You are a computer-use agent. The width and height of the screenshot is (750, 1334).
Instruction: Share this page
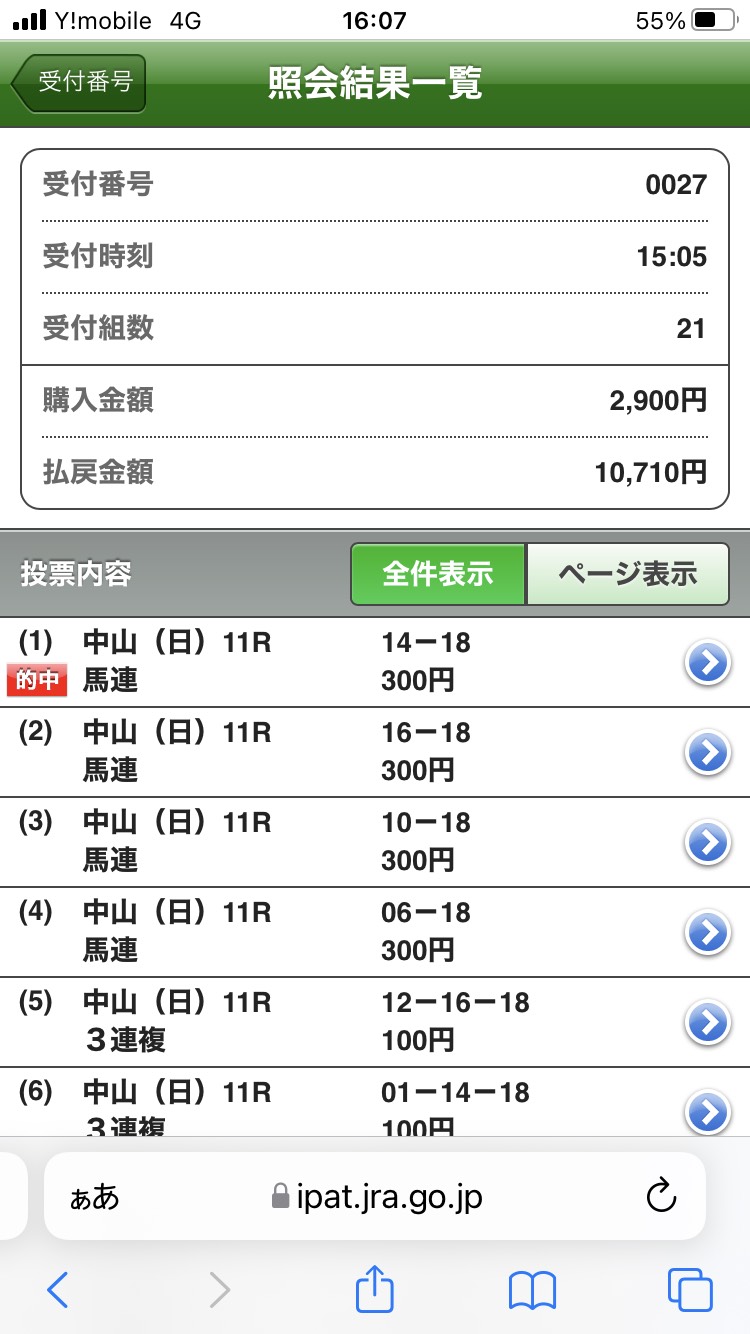click(x=375, y=1289)
